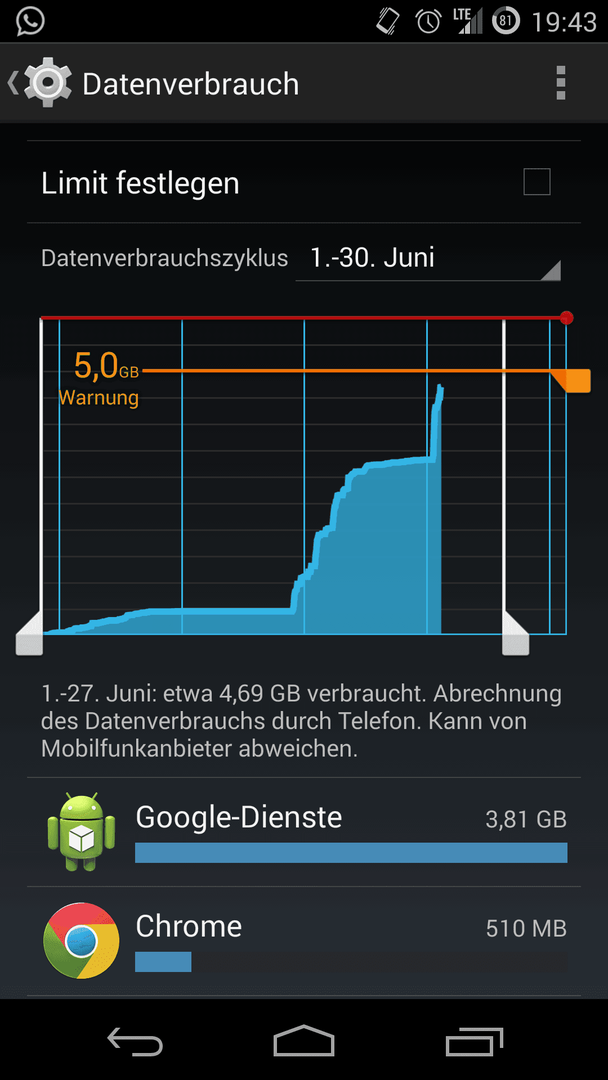This screenshot has height=1080, width=608.
Task: Open Chrome data usage details
Action: [x=304, y=941]
